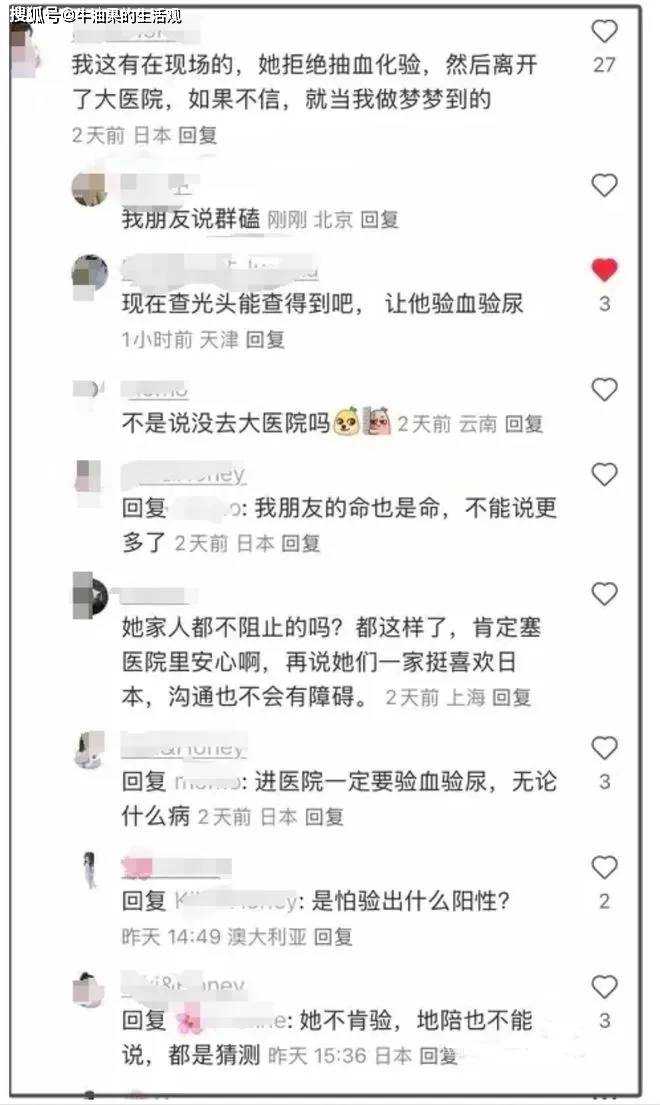Screen dimensions: 660x1105
Task: Like the 进医院一定要验血验尿 comment
Action: pyautogui.click(x=604, y=748)
